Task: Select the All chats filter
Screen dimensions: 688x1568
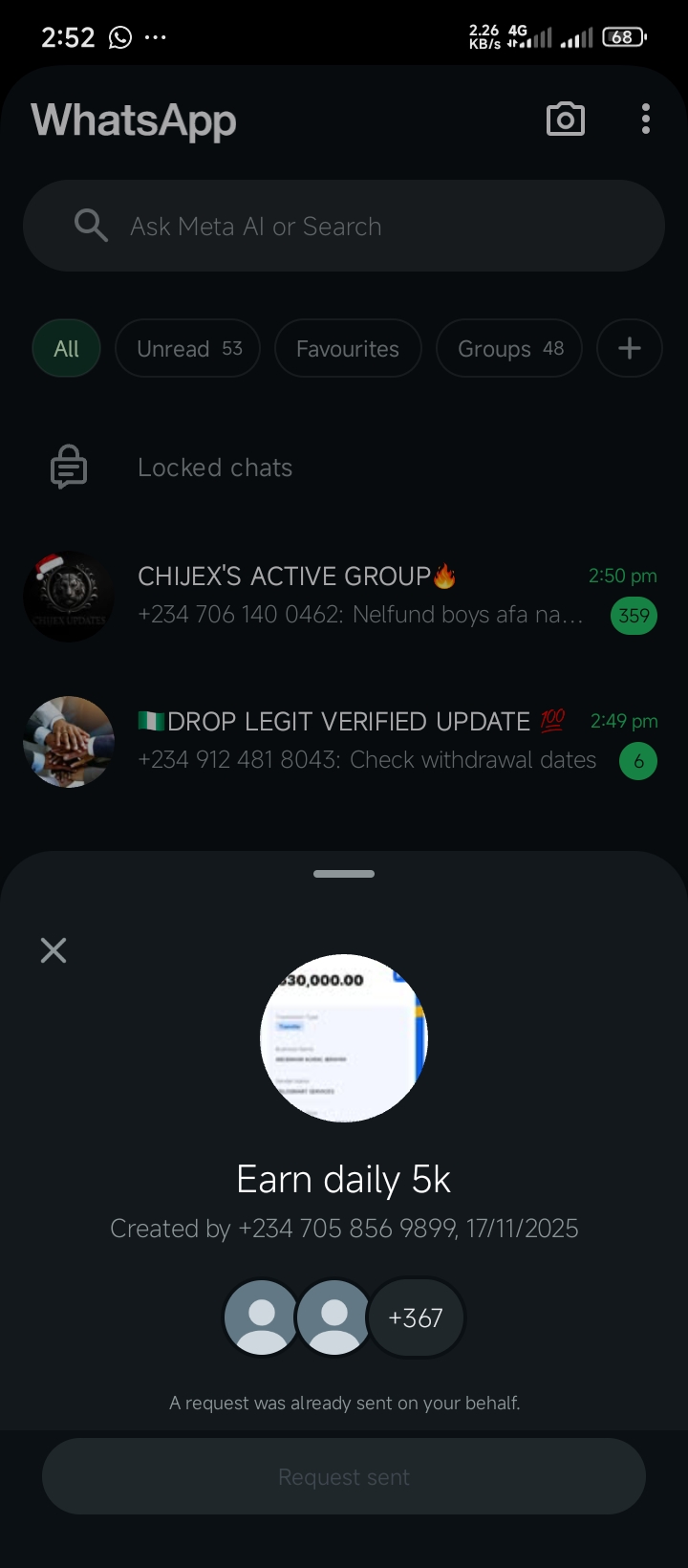Action: [66, 349]
